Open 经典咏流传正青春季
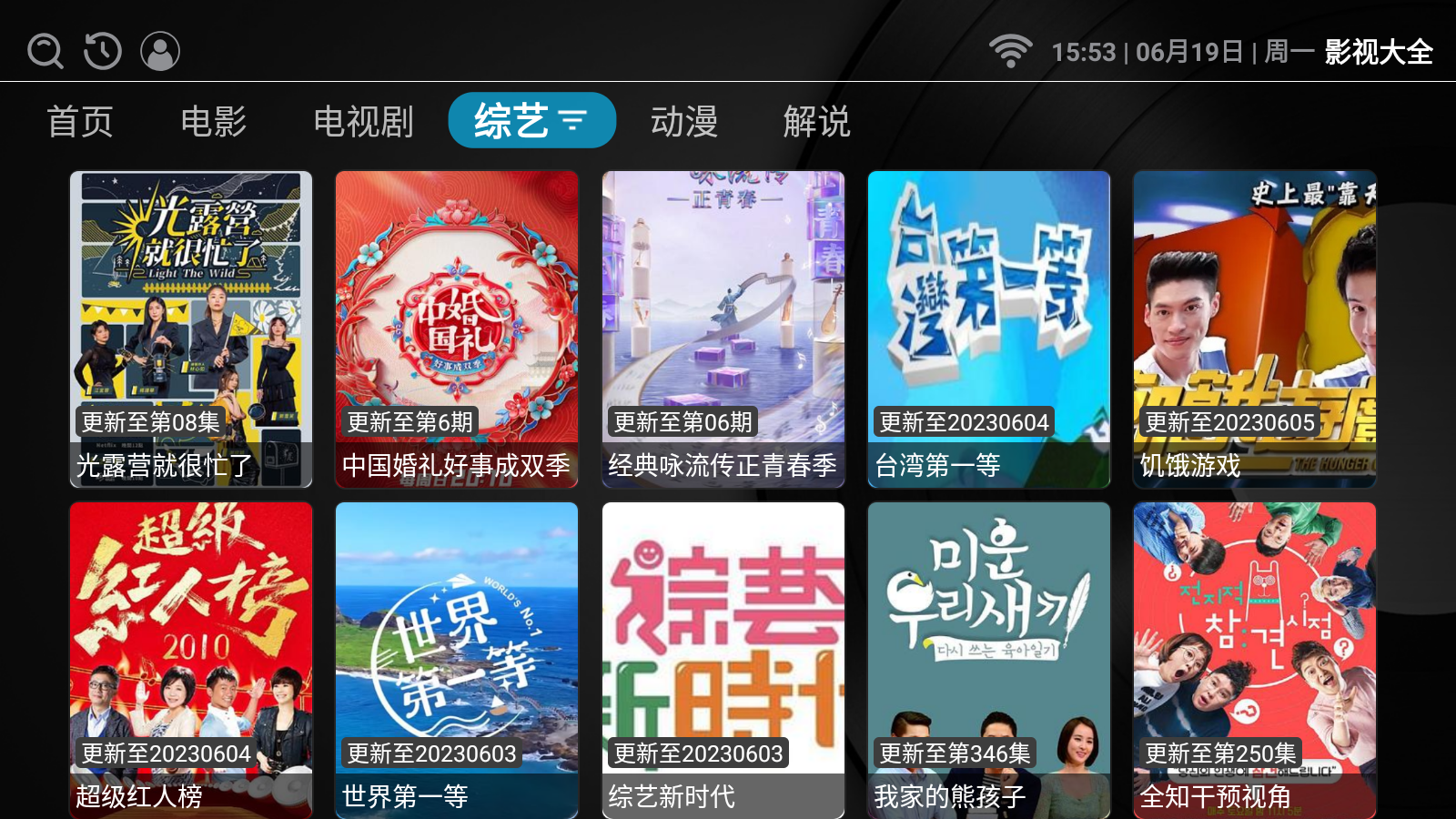This screenshot has height=819, width=1456. tap(723, 329)
